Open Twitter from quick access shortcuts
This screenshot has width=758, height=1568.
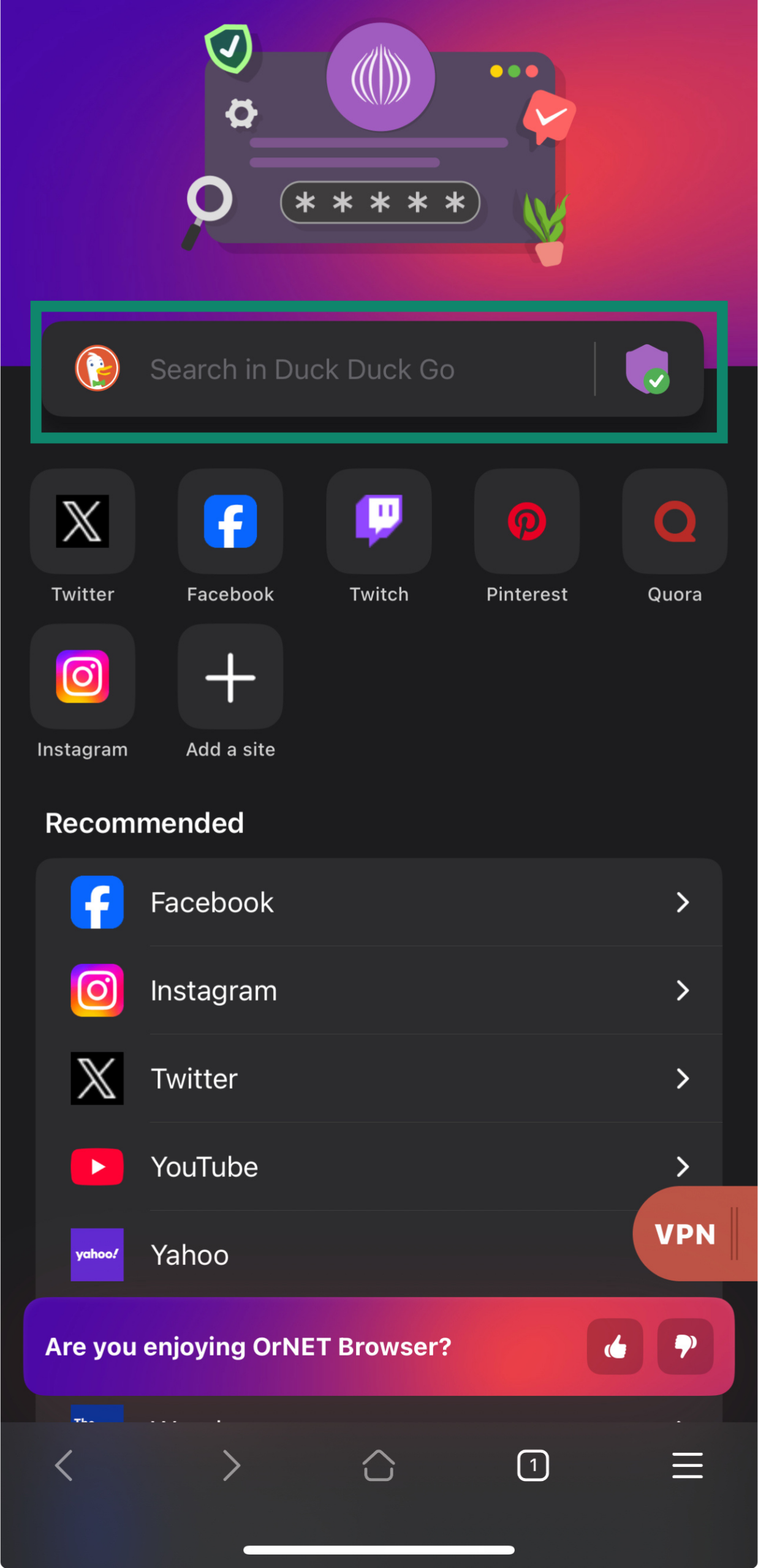(83, 521)
